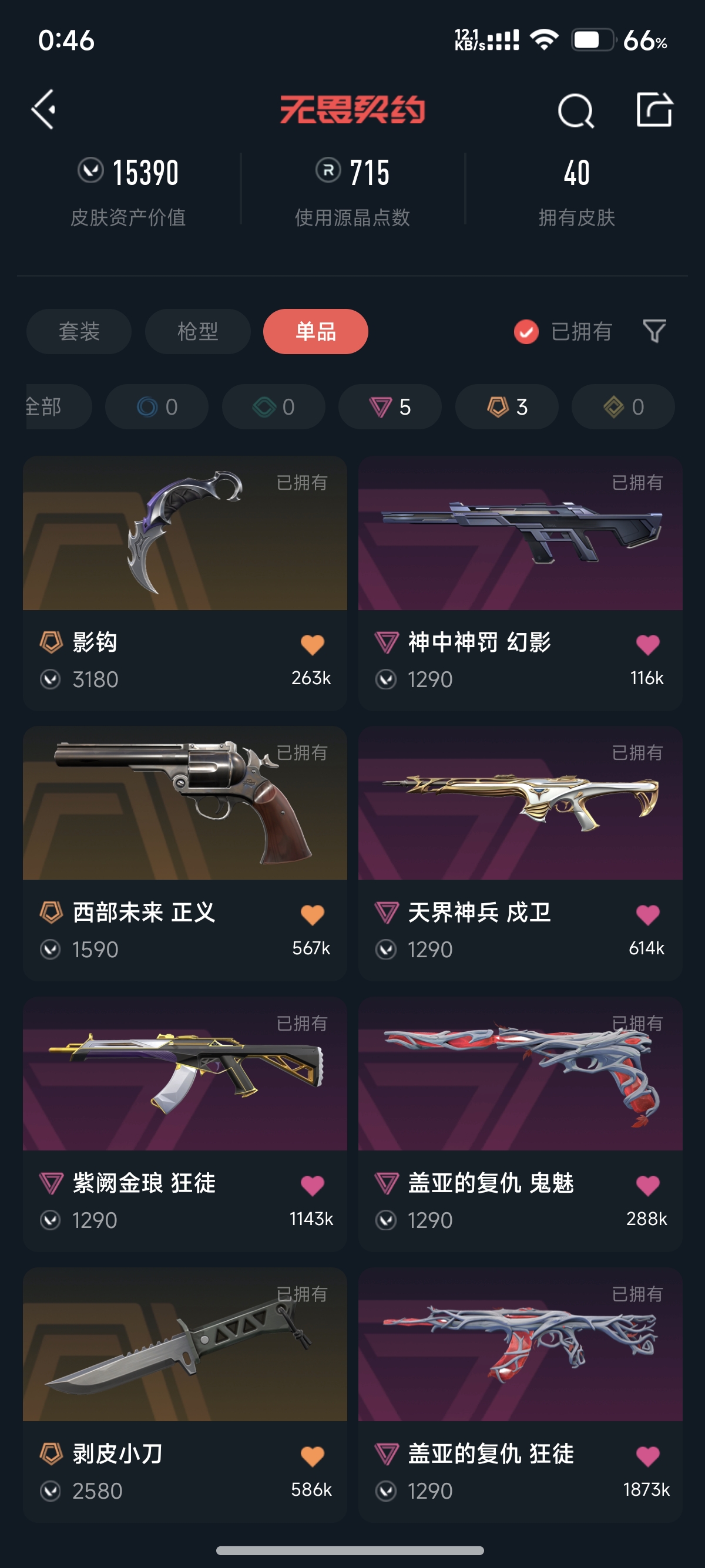Filter by the pink tier chip showing 5
Viewport: 705px width, 1568px height.
click(390, 406)
